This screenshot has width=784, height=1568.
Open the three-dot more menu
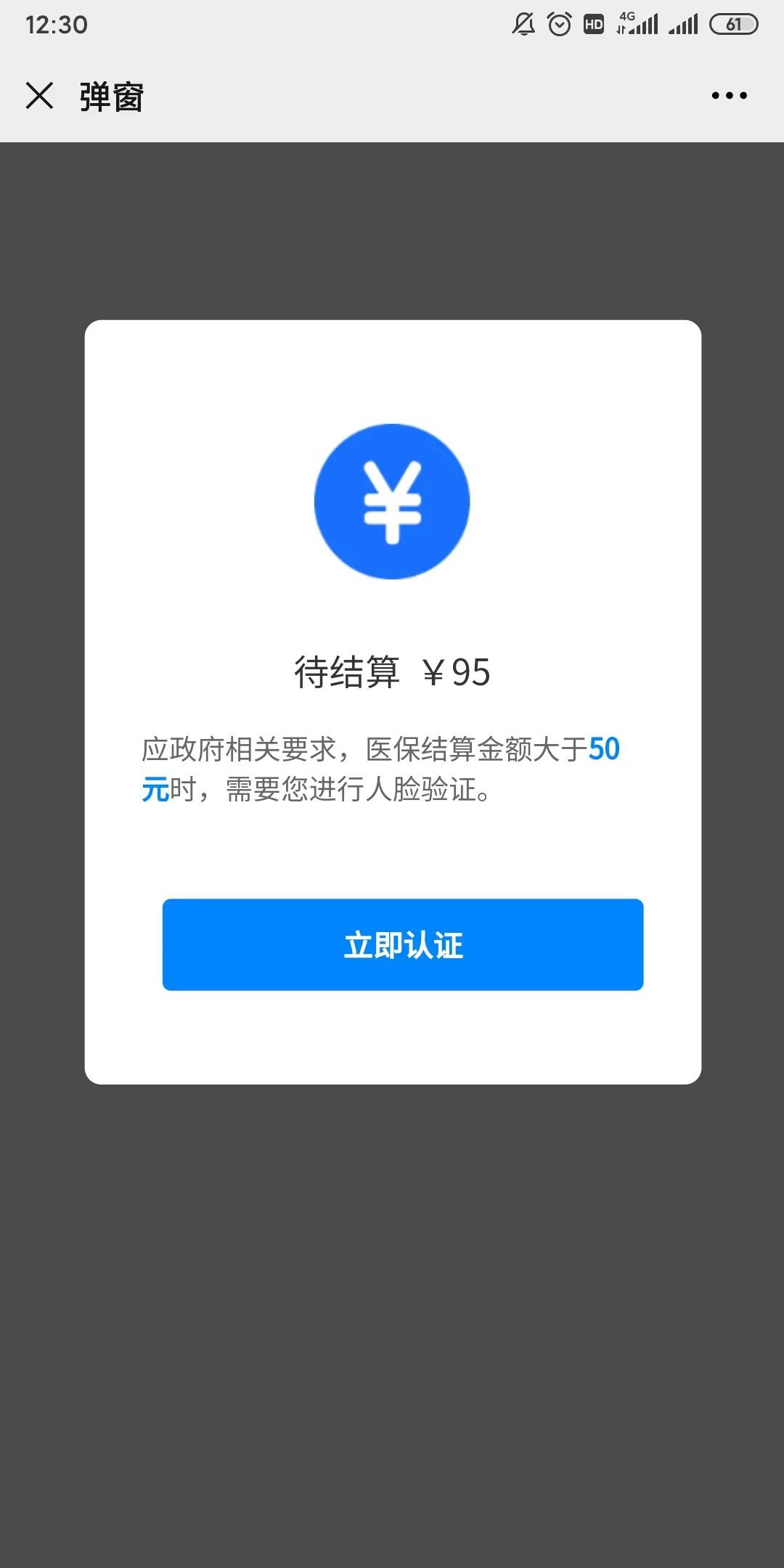pos(729,96)
